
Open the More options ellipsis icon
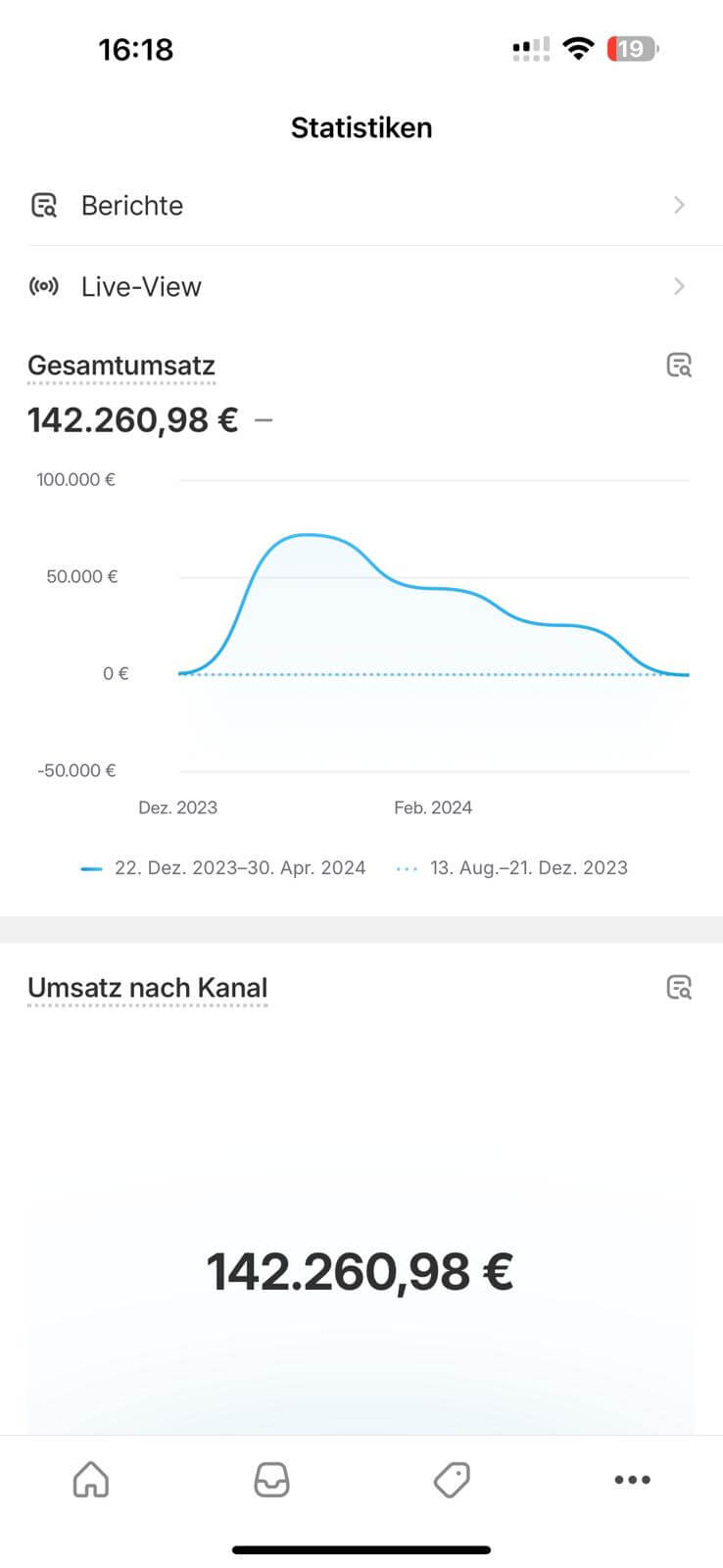click(x=632, y=1480)
